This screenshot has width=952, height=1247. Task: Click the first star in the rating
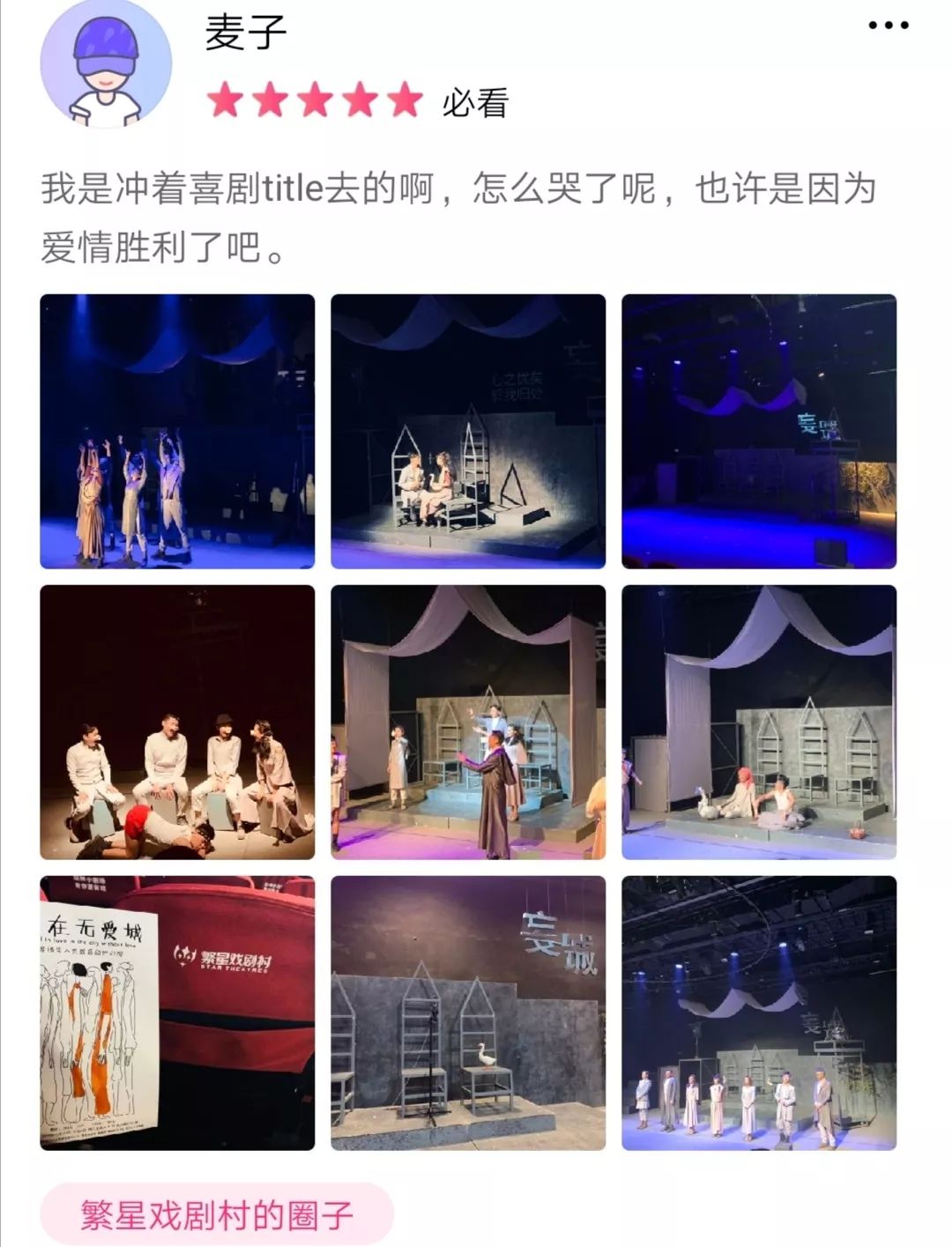pos(224,99)
